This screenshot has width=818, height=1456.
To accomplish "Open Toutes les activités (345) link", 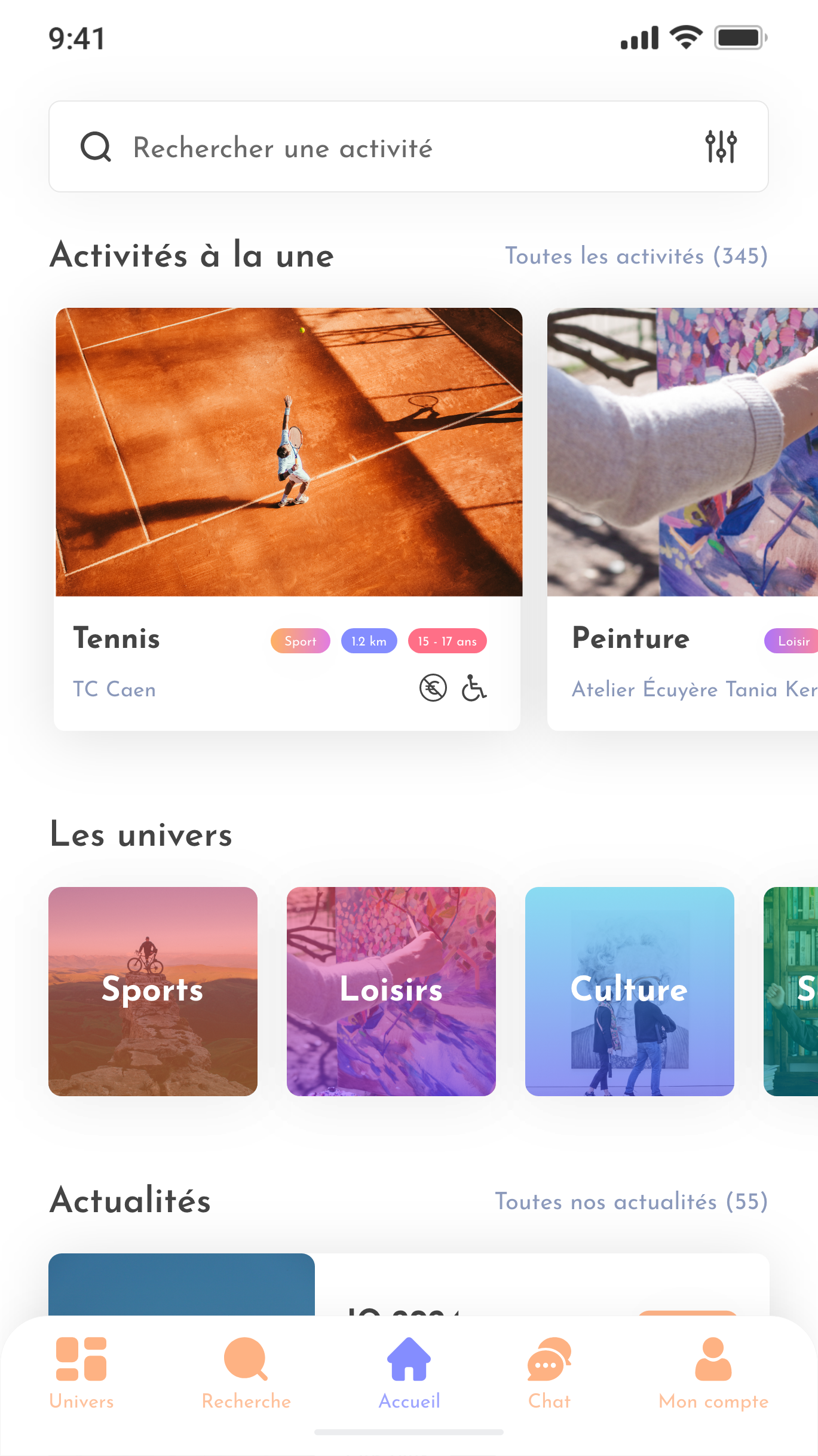I will click(636, 256).
